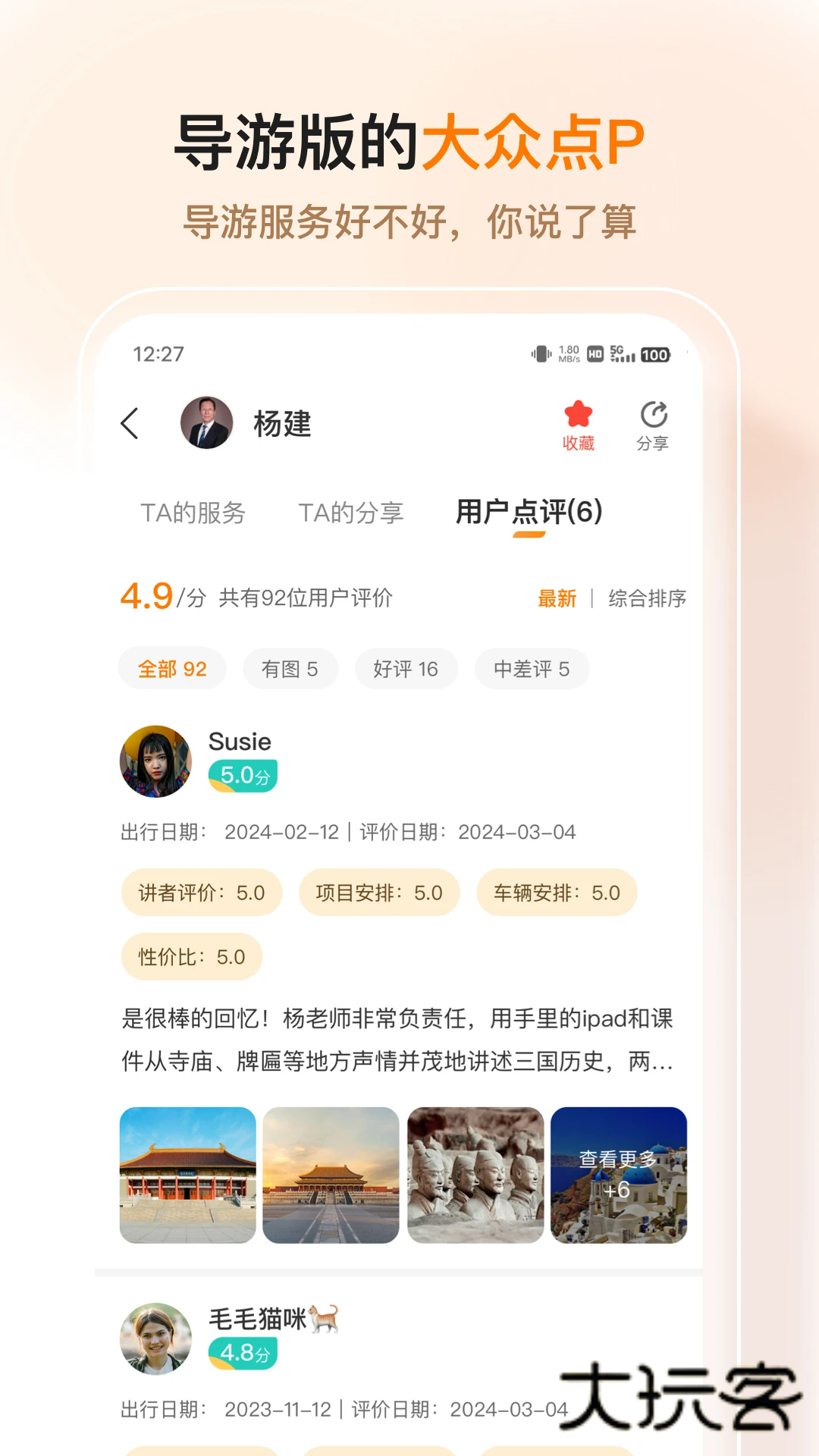Screen dimensions: 819x1456
Task: Select the 有图 5 filter chip
Action: 290,668
